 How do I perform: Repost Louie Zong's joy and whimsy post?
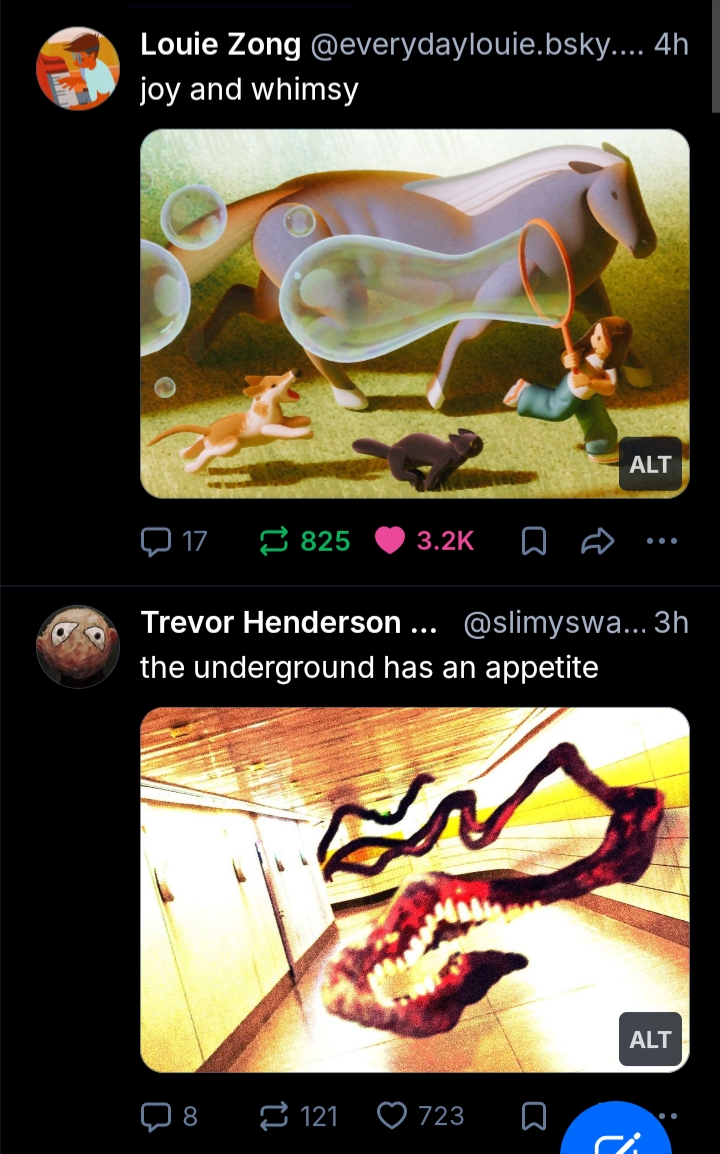coord(273,541)
